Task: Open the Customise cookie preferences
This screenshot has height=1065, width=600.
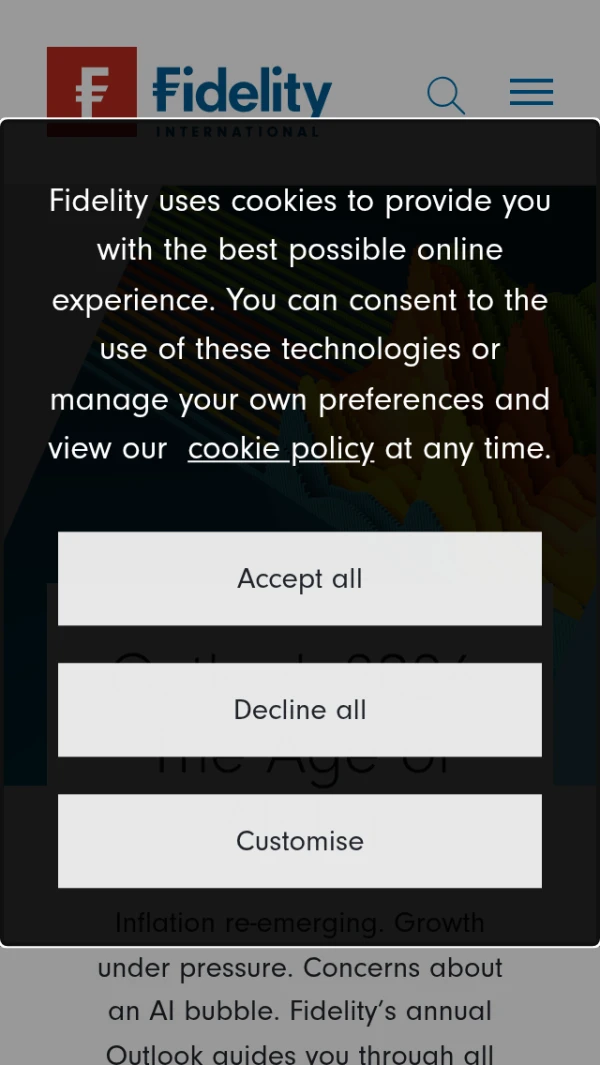Action: (x=300, y=841)
